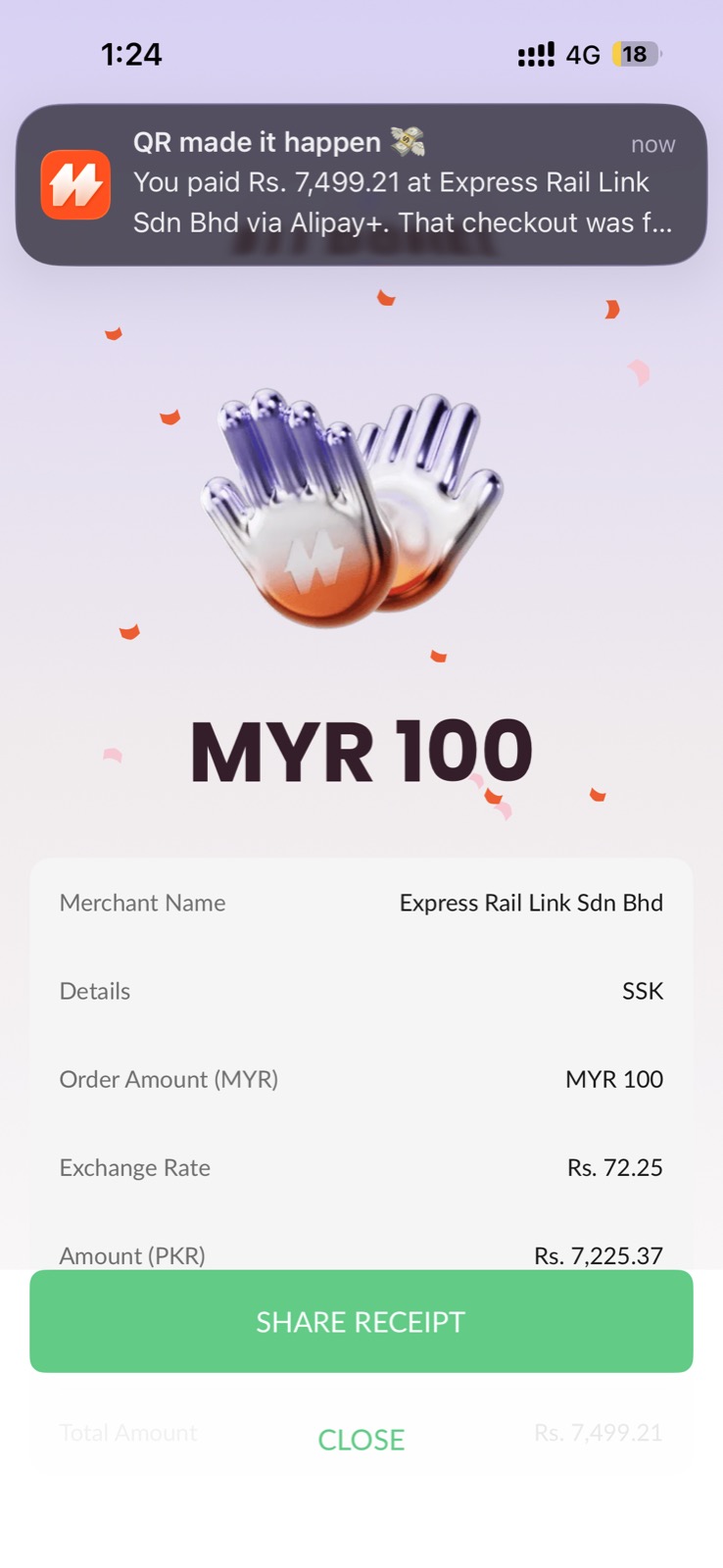The height and width of the screenshot is (1568, 723).
Task: Tap CLOSE to dismiss the receipt
Action: [x=361, y=1440]
